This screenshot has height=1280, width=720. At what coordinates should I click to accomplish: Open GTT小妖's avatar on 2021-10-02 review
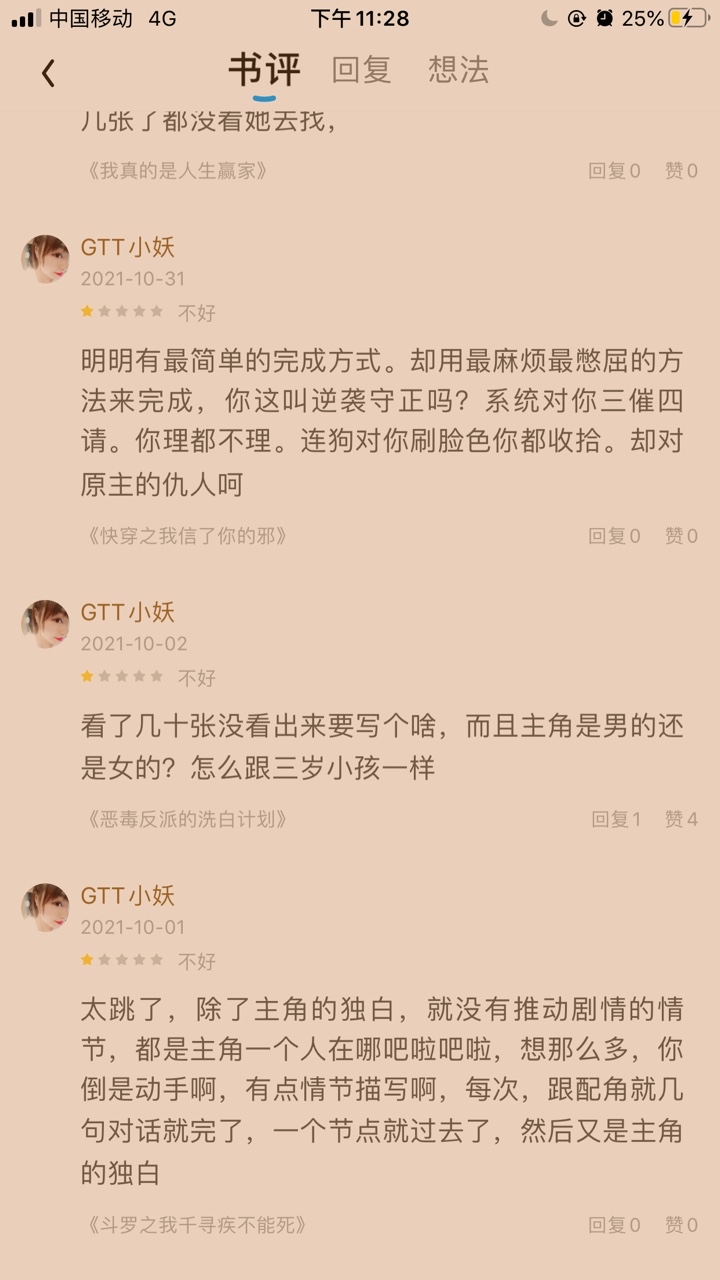pos(46,625)
